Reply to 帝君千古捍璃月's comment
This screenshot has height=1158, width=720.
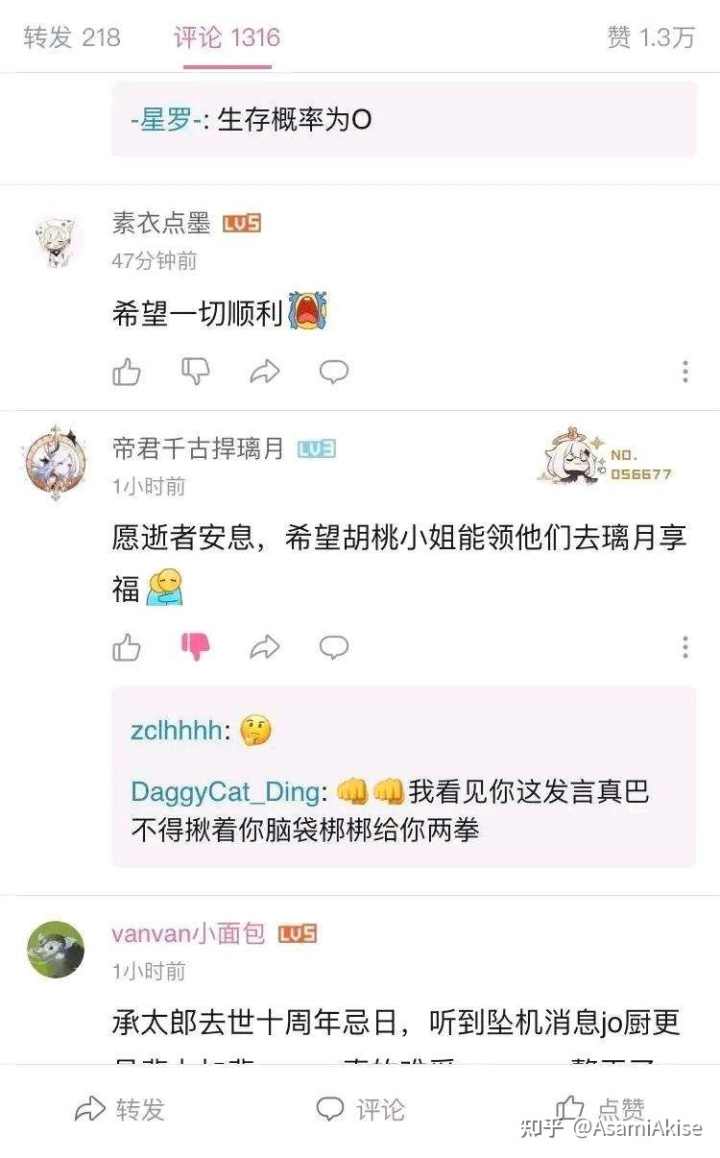click(333, 648)
